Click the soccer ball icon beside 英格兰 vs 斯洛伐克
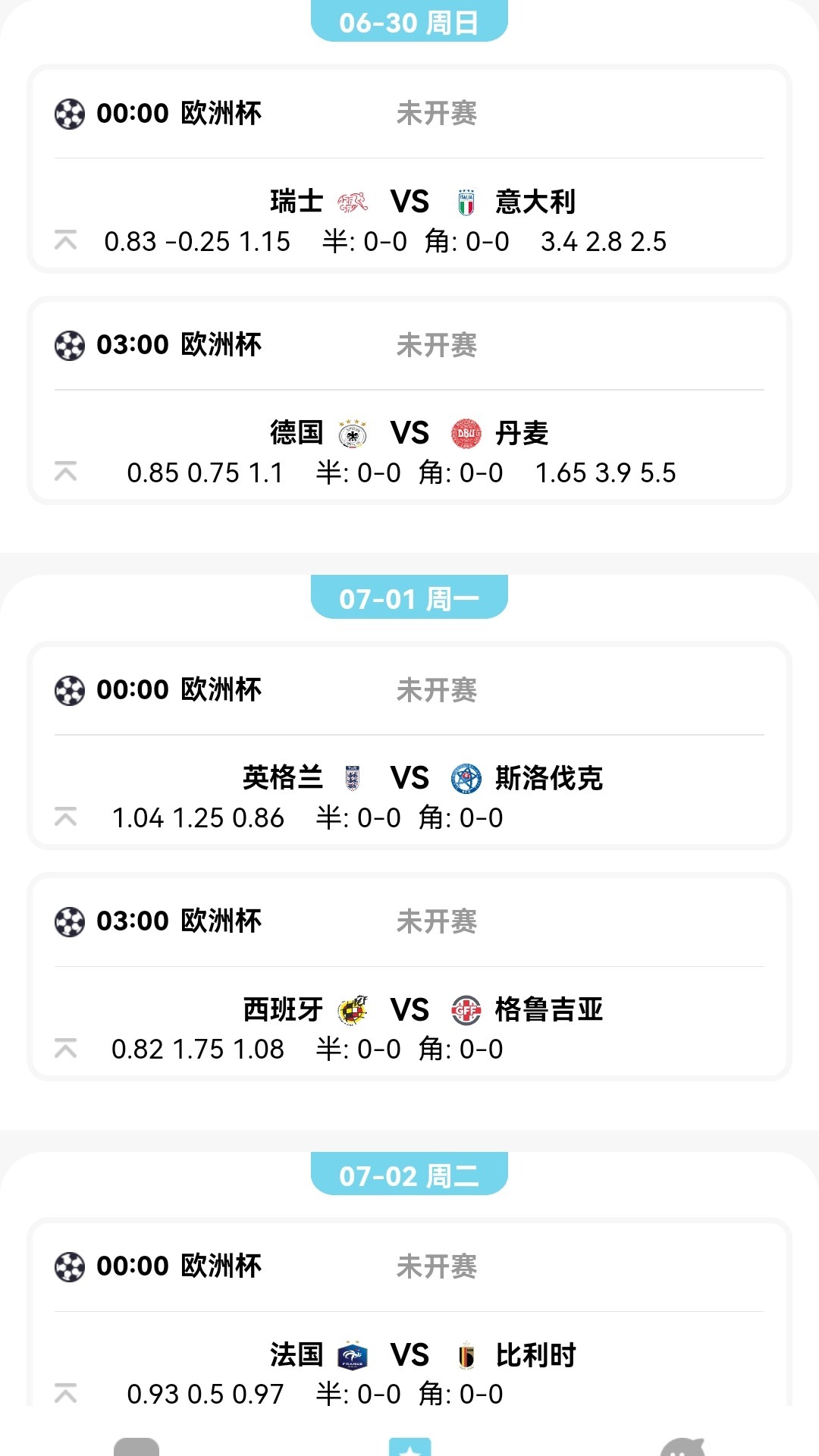Viewport: 819px width, 1456px height. (71, 690)
